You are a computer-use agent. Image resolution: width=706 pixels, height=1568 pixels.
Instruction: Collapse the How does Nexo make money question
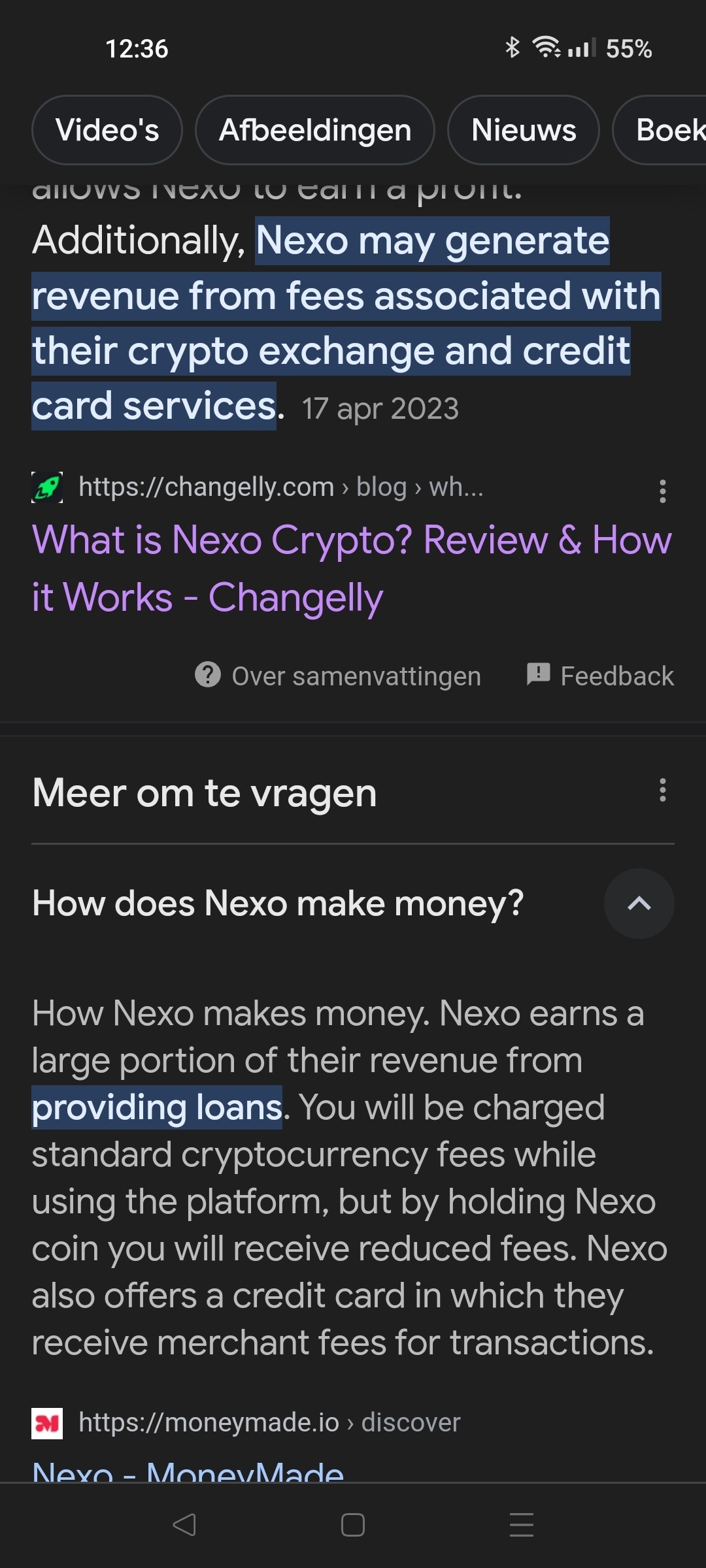(x=639, y=904)
